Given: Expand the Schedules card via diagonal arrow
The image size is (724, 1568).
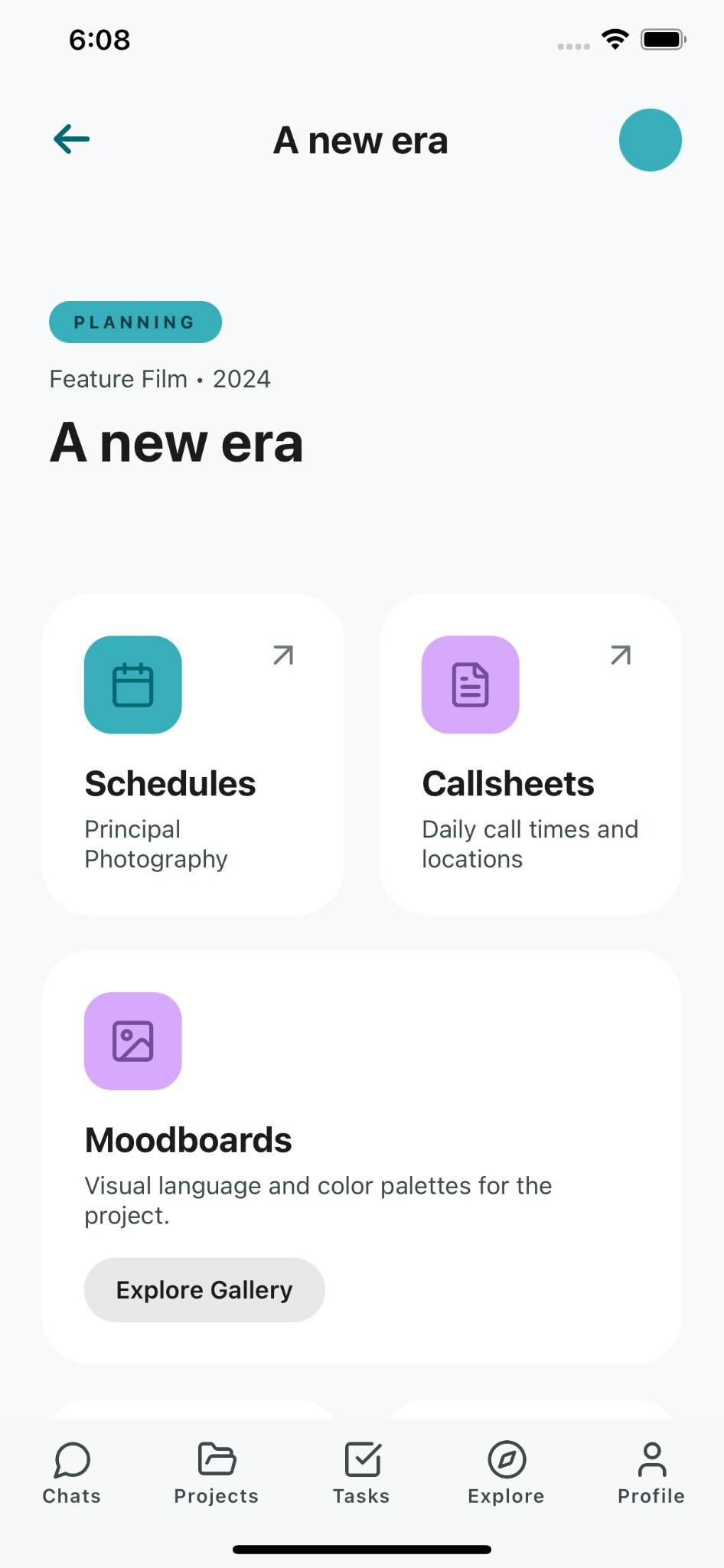Looking at the screenshot, I should coord(283,655).
